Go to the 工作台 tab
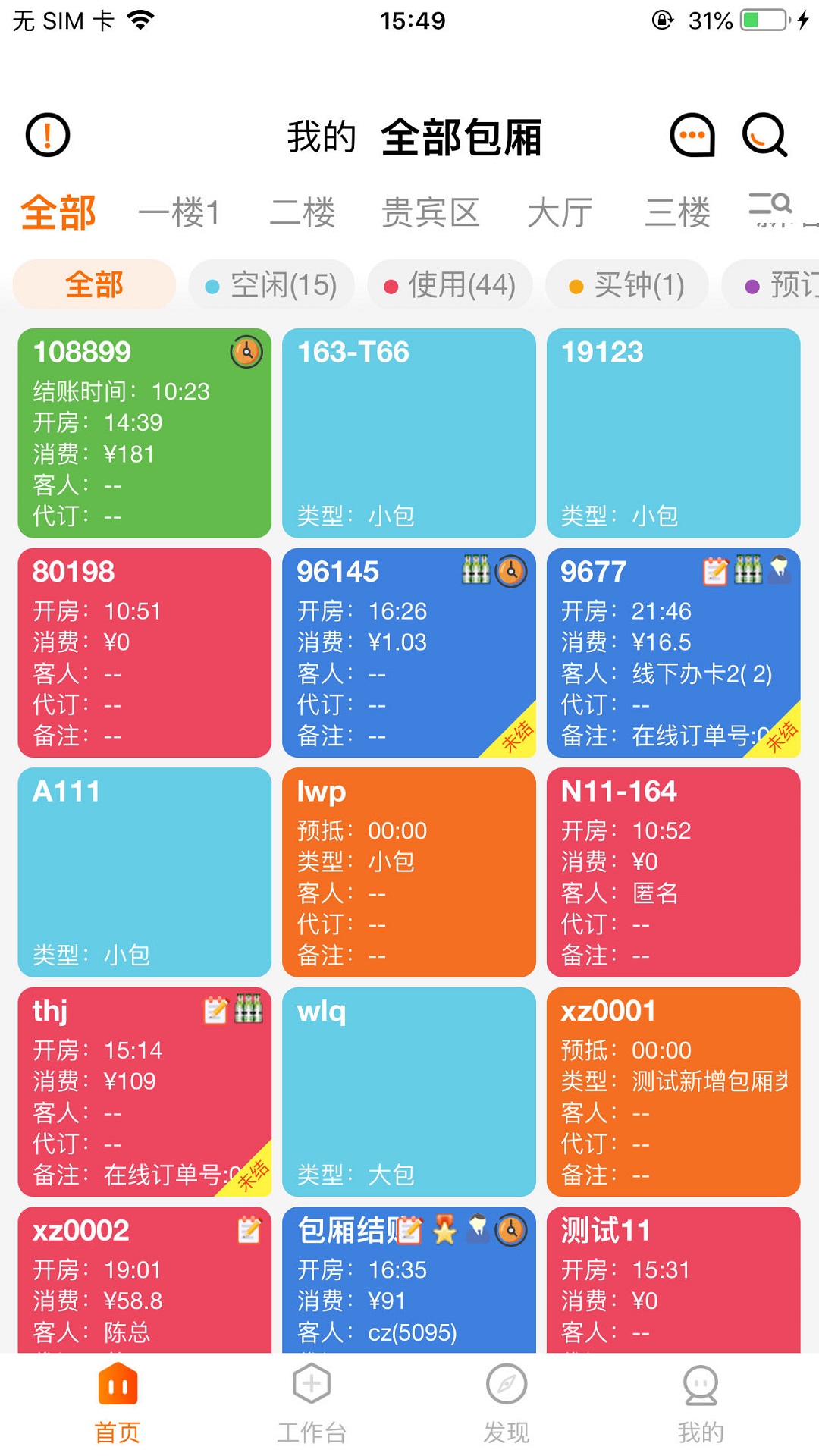The width and height of the screenshot is (819, 1456). click(312, 1403)
